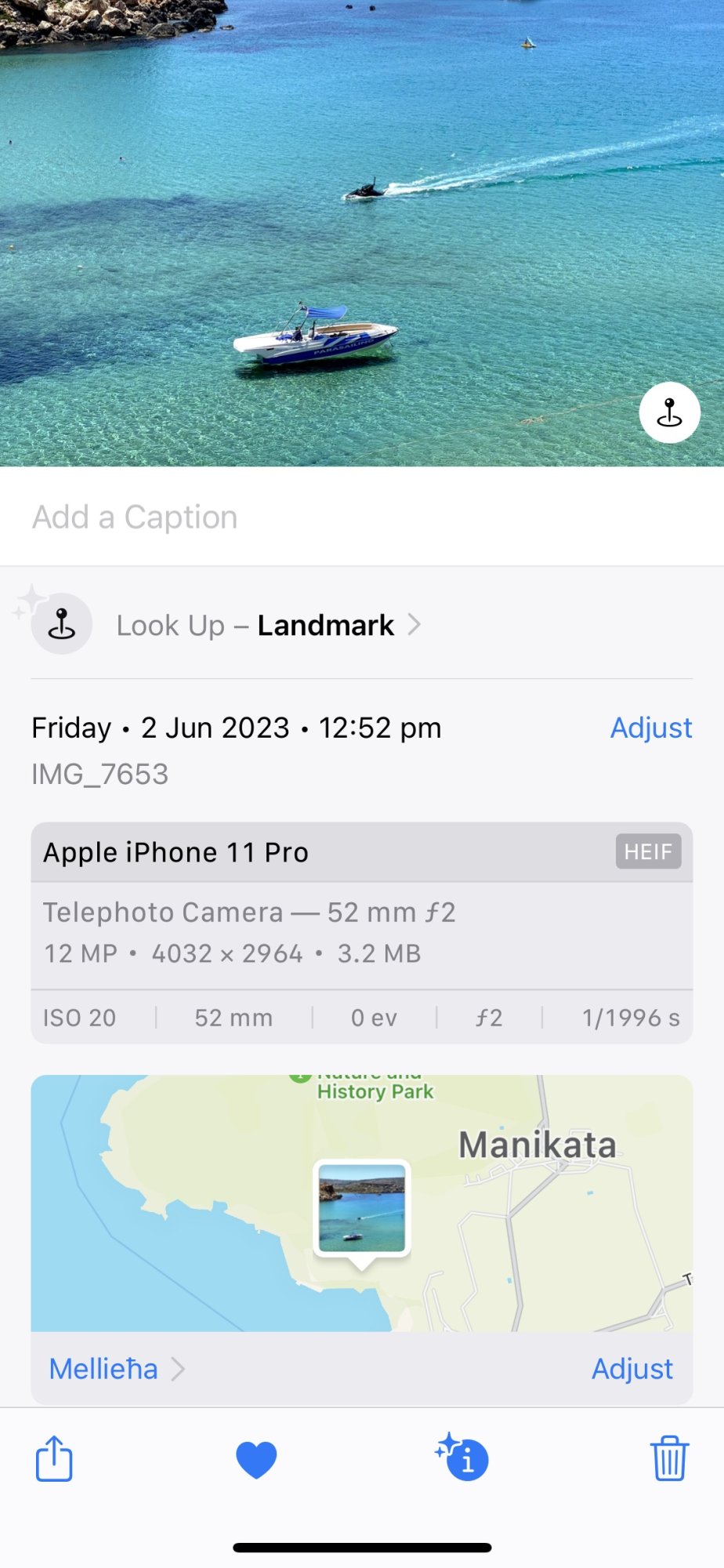Open the map preview showing Manikata
724x1568 pixels.
[361, 1203]
